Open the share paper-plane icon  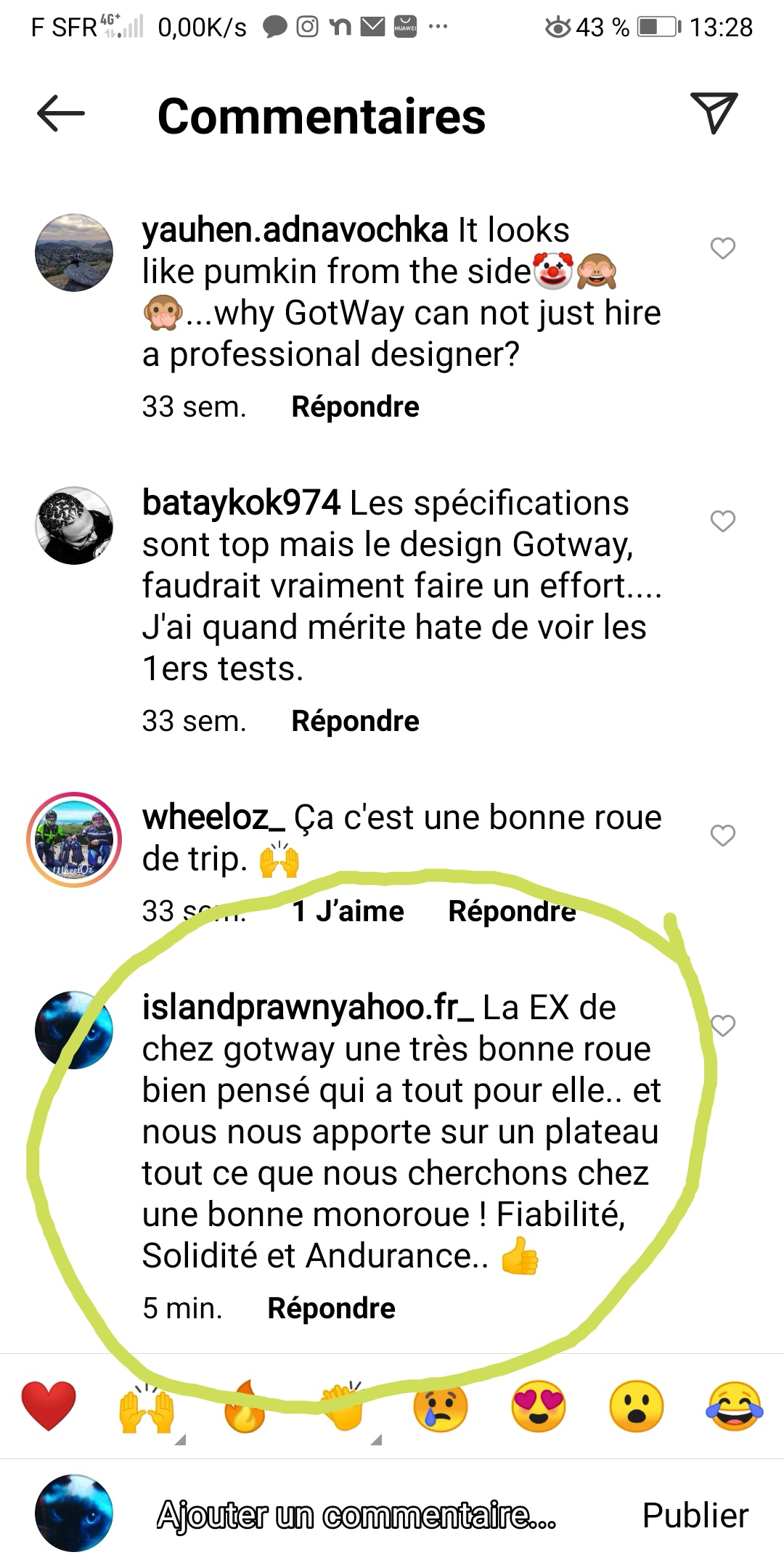(x=714, y=113)
